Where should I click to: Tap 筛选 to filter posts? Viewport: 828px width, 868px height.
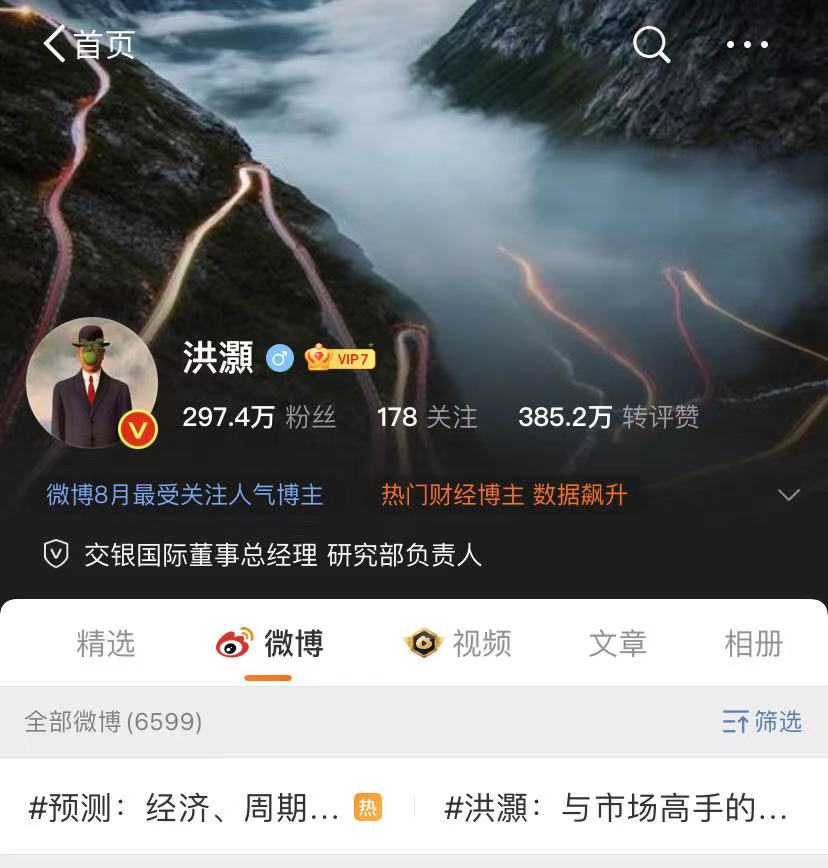point(762,721)
